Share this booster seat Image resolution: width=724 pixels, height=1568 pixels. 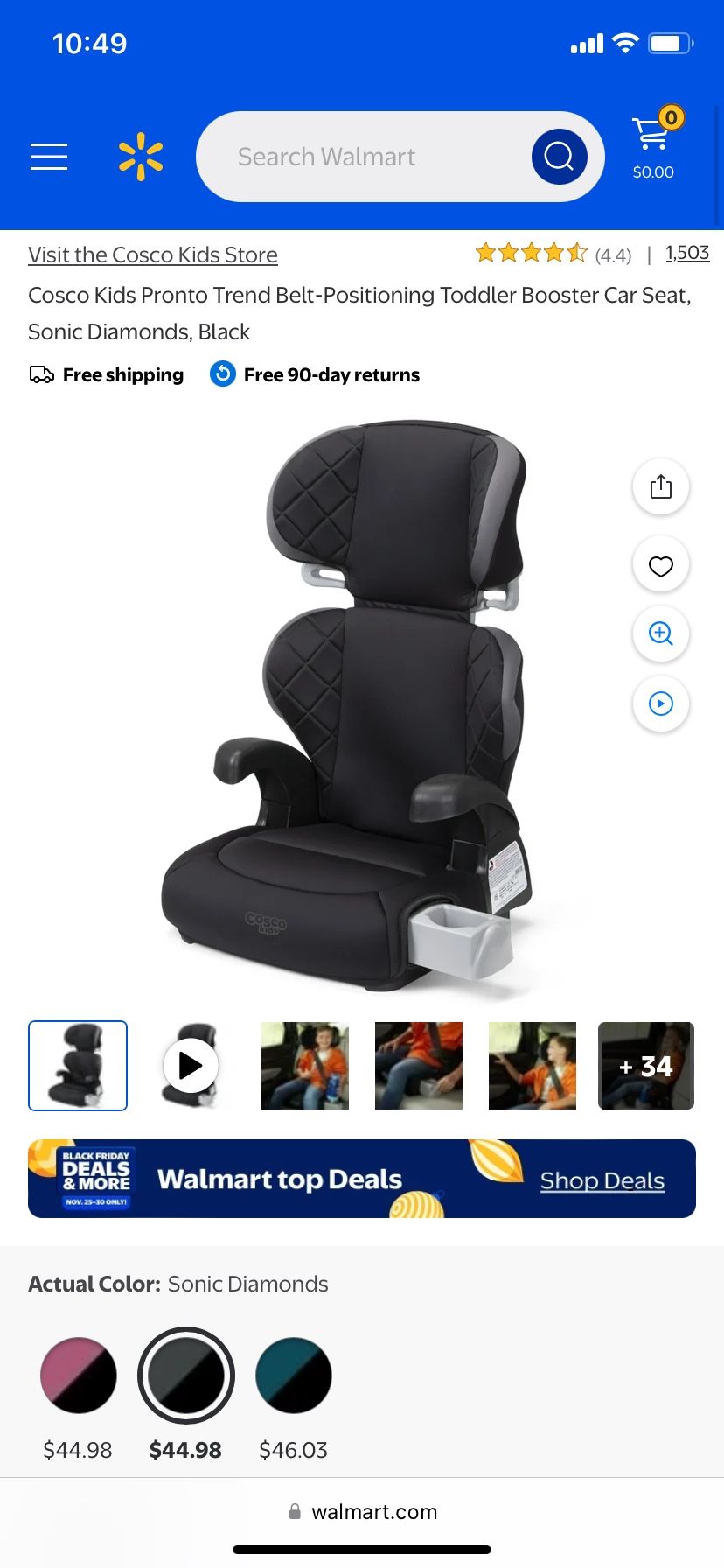point(661,486)
